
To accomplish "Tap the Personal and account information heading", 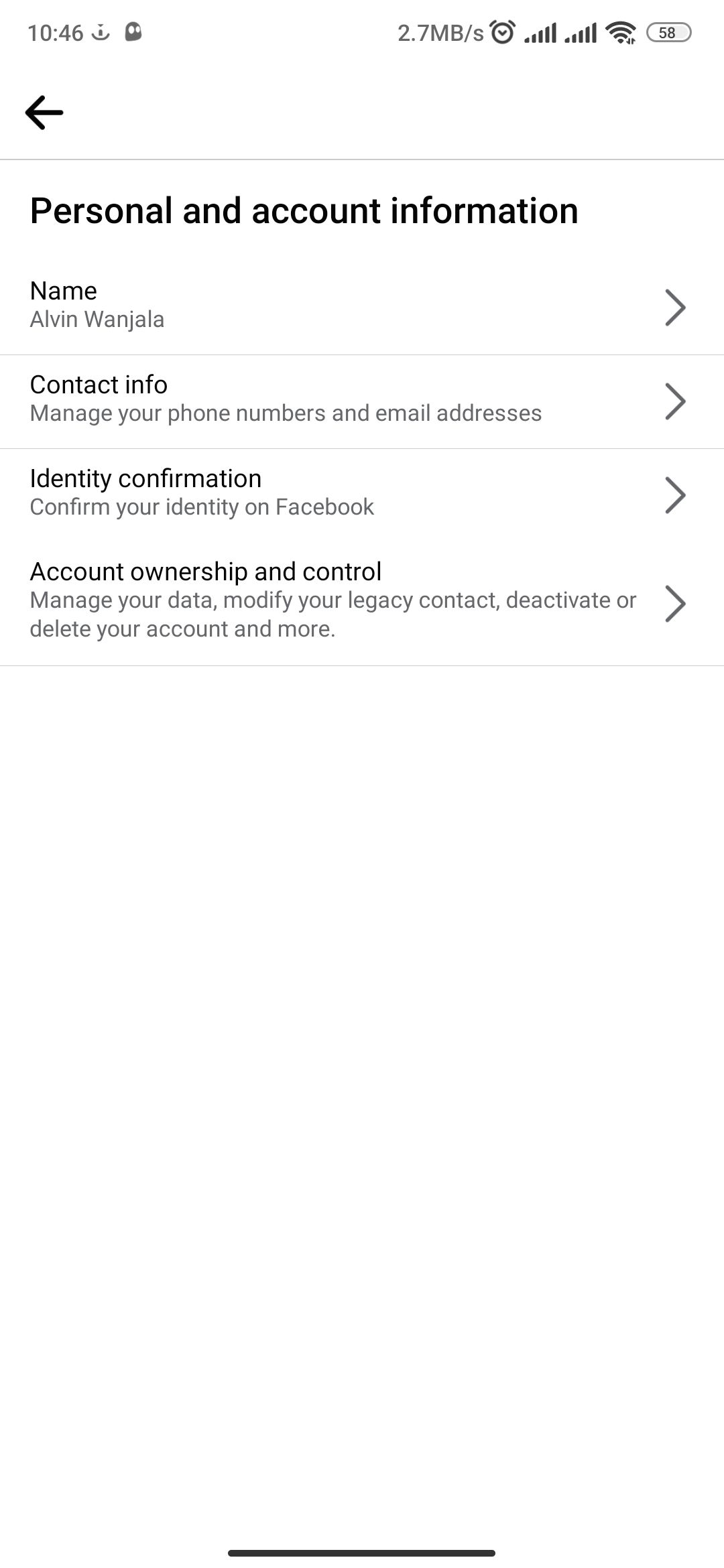I will pos(303,210).
